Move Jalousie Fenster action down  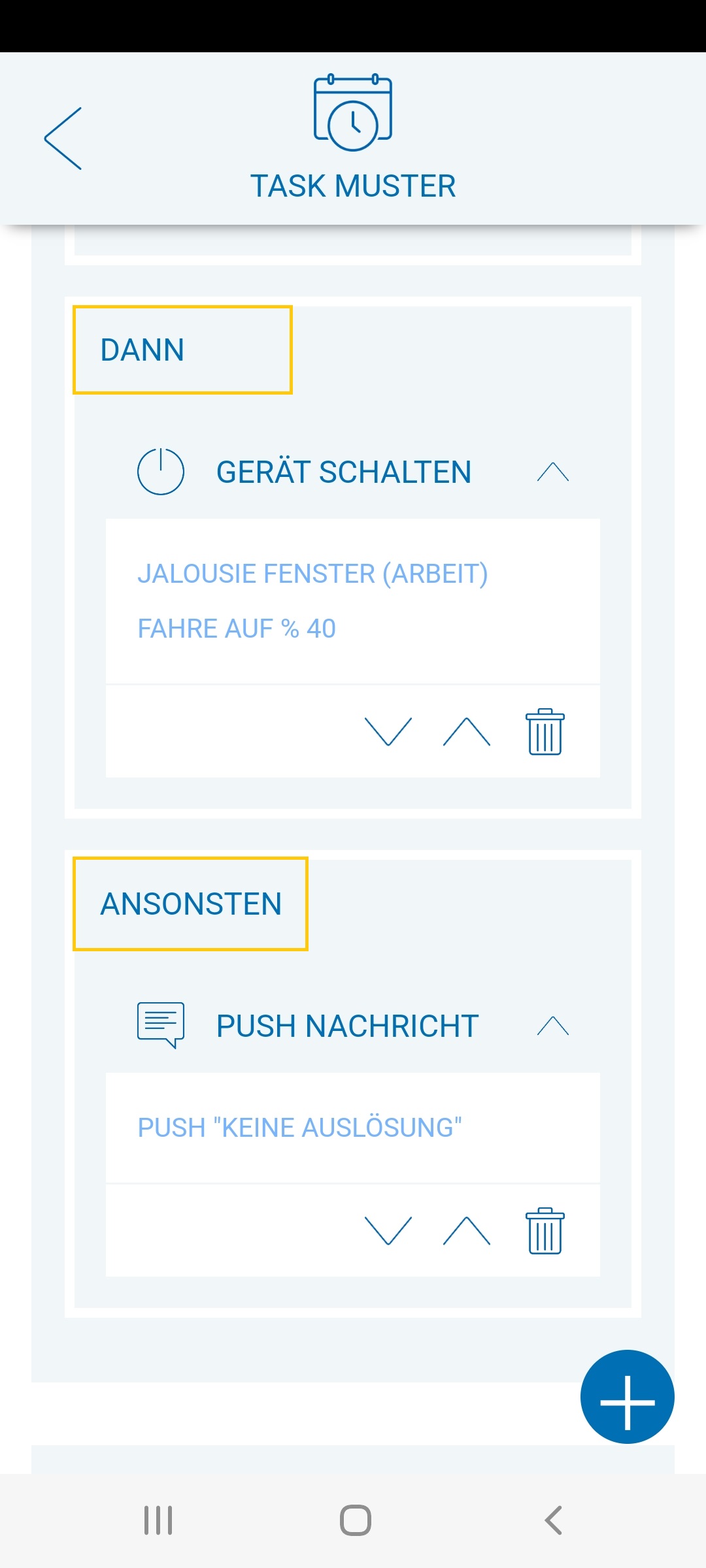pos(388,732)
